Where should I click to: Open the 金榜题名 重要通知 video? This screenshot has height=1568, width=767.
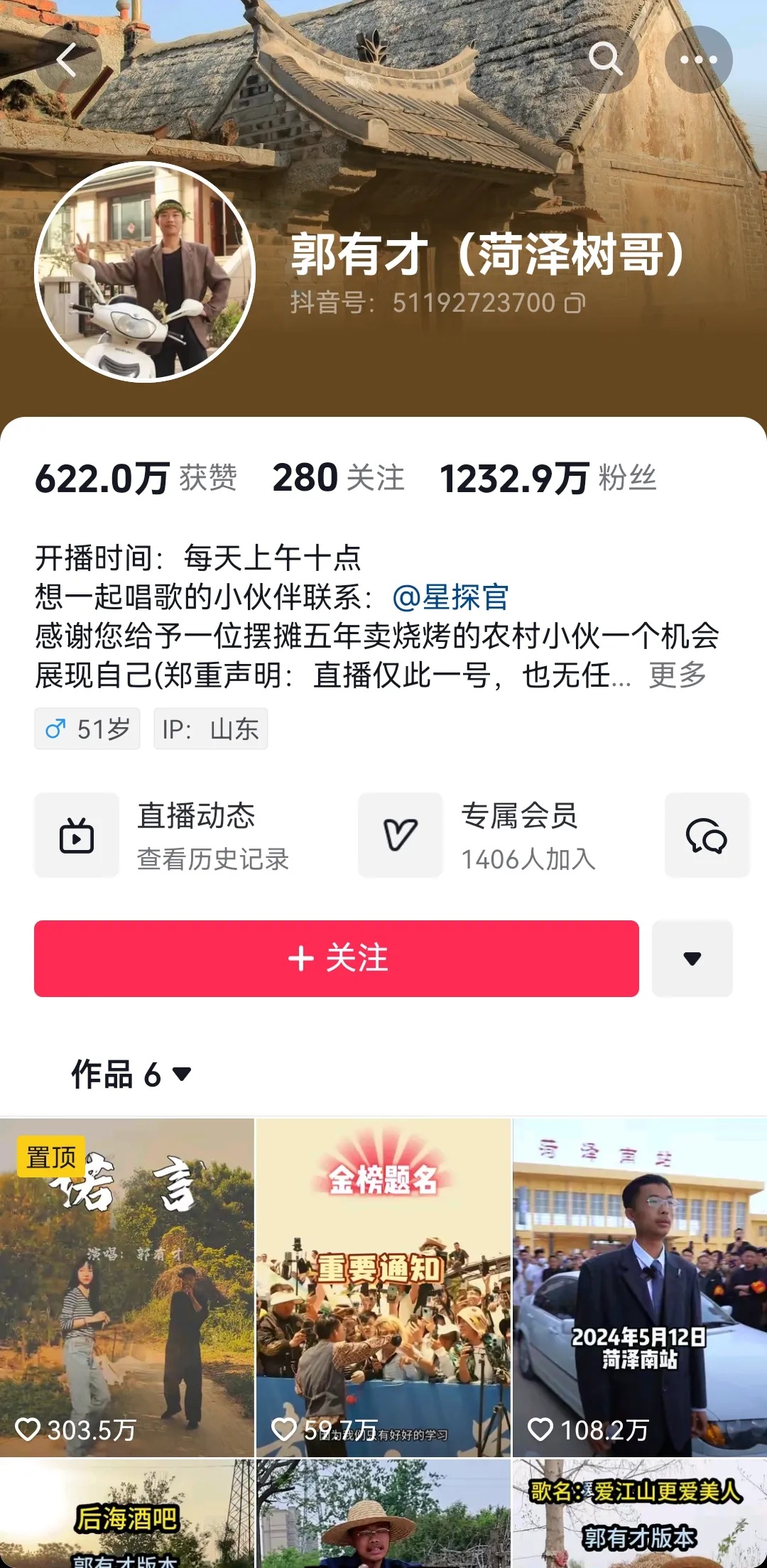(x=383, y=1287)
